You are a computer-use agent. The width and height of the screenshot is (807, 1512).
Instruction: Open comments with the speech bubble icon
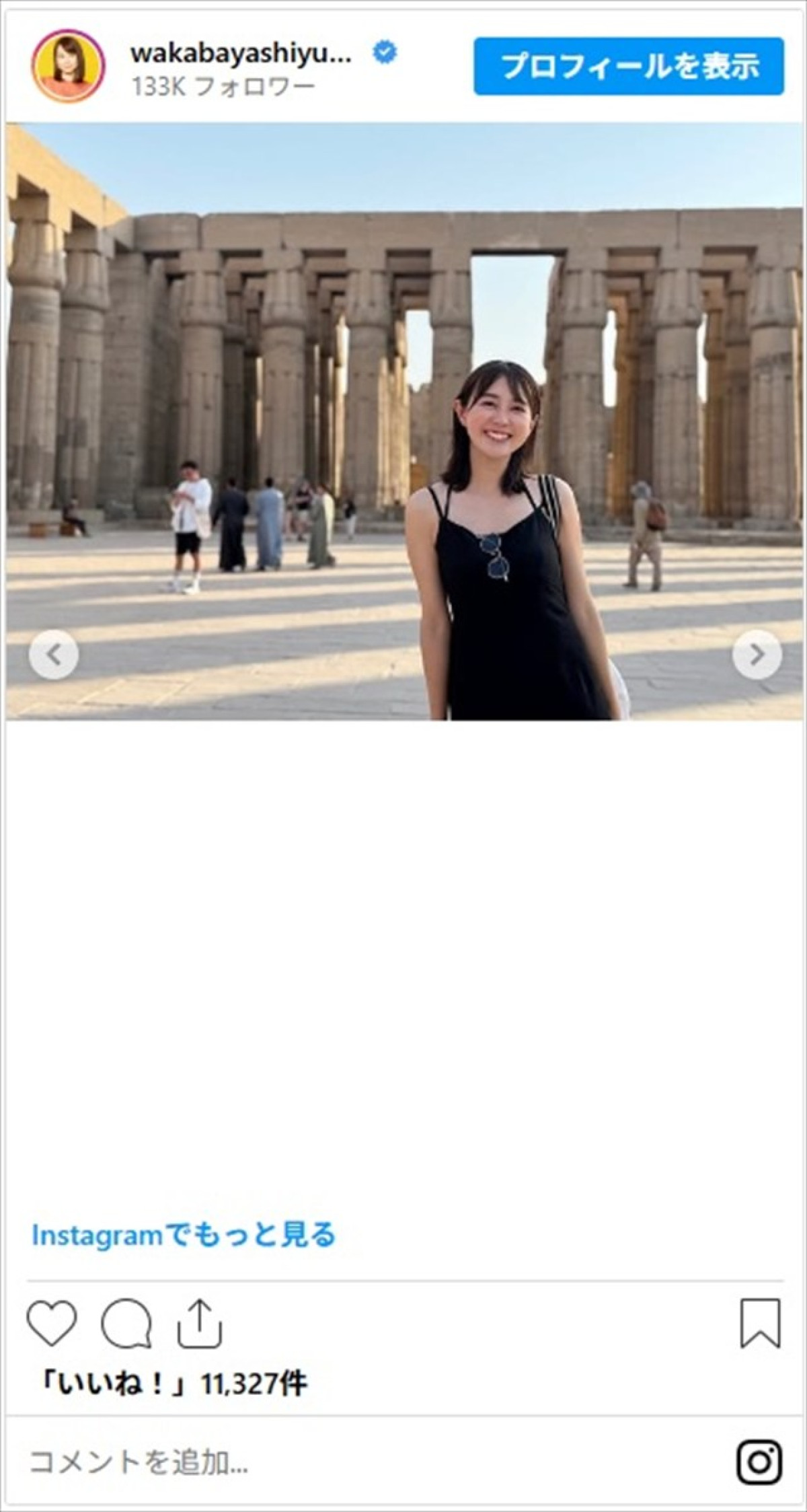126,1324
